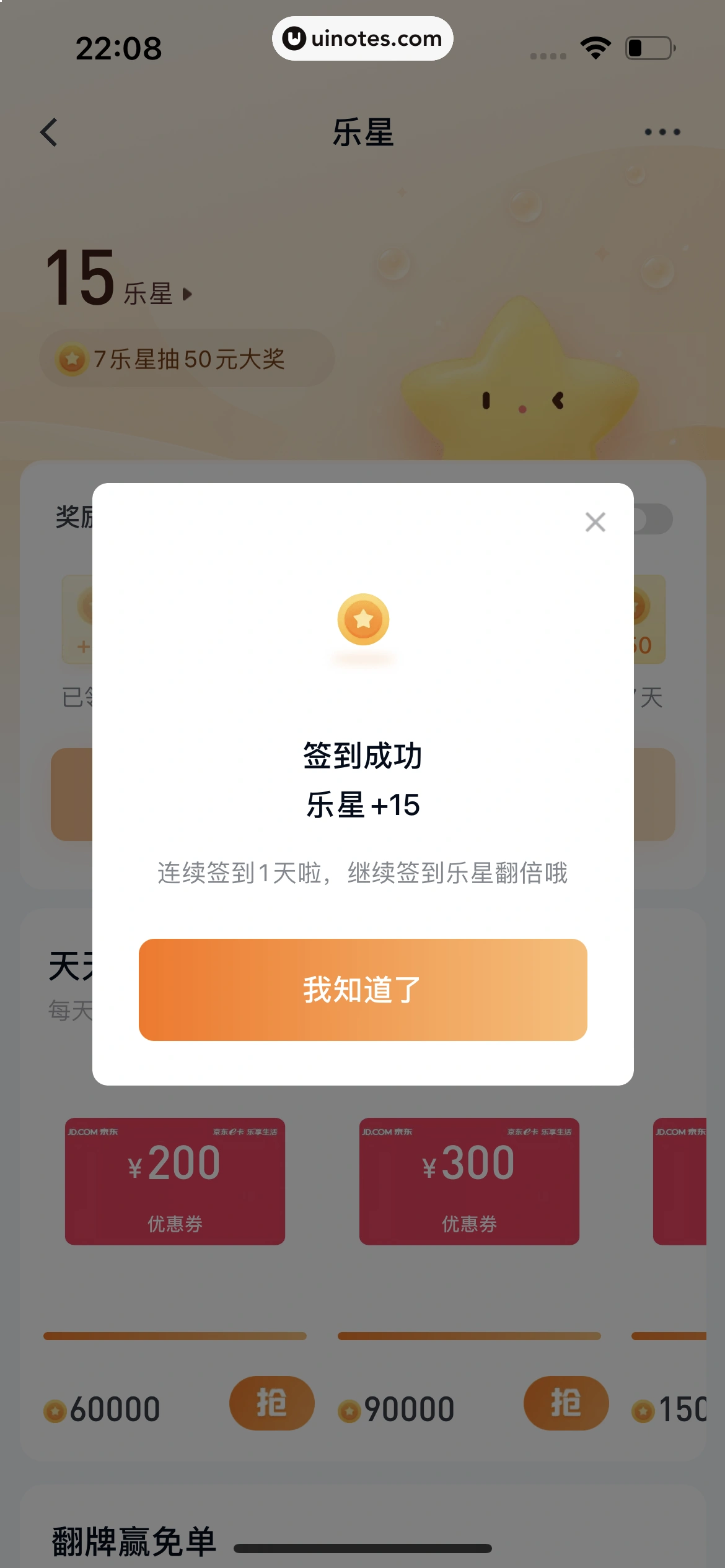Grab the 60000 乐星 coupon with 抢
Viewport: 725px width, 1568px height.
[271, 1403]
